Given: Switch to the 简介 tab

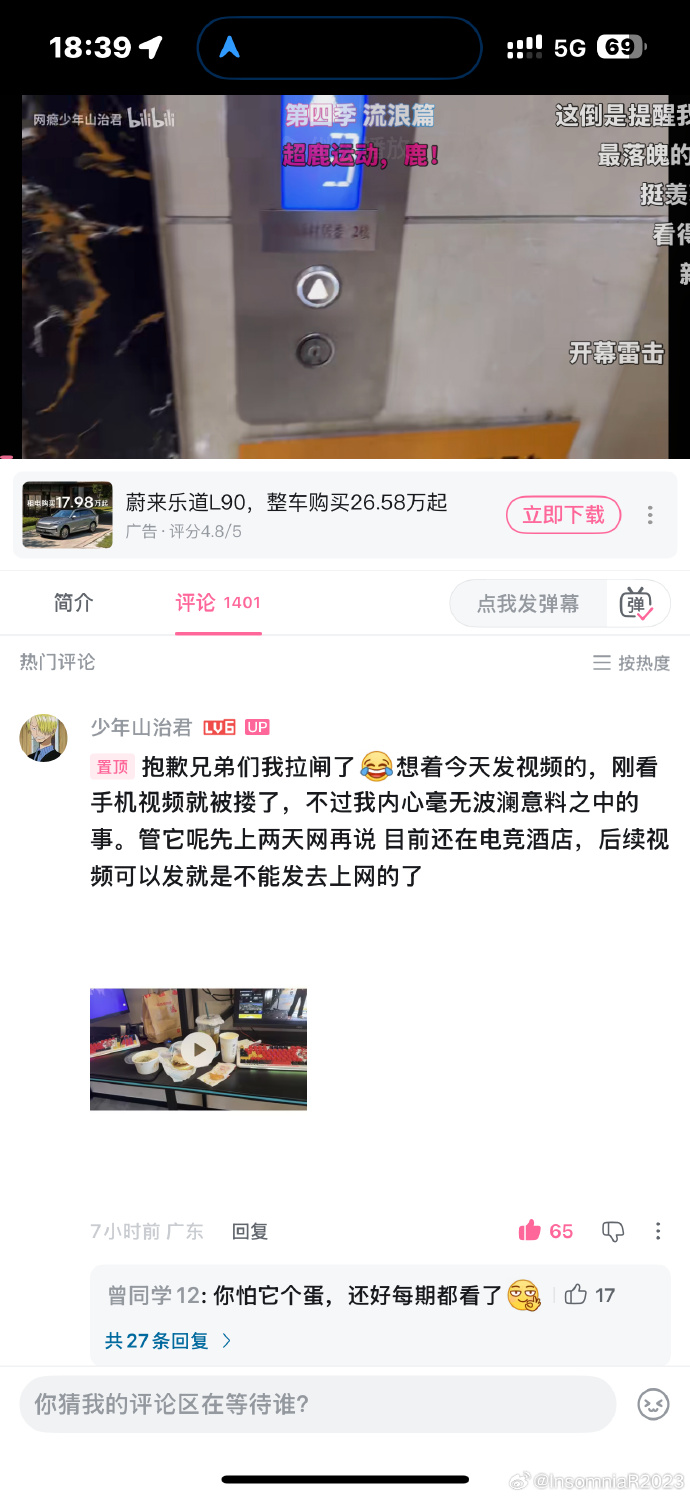Looking at the screenshot, I should pyautogui.click(x=73, y=602).
